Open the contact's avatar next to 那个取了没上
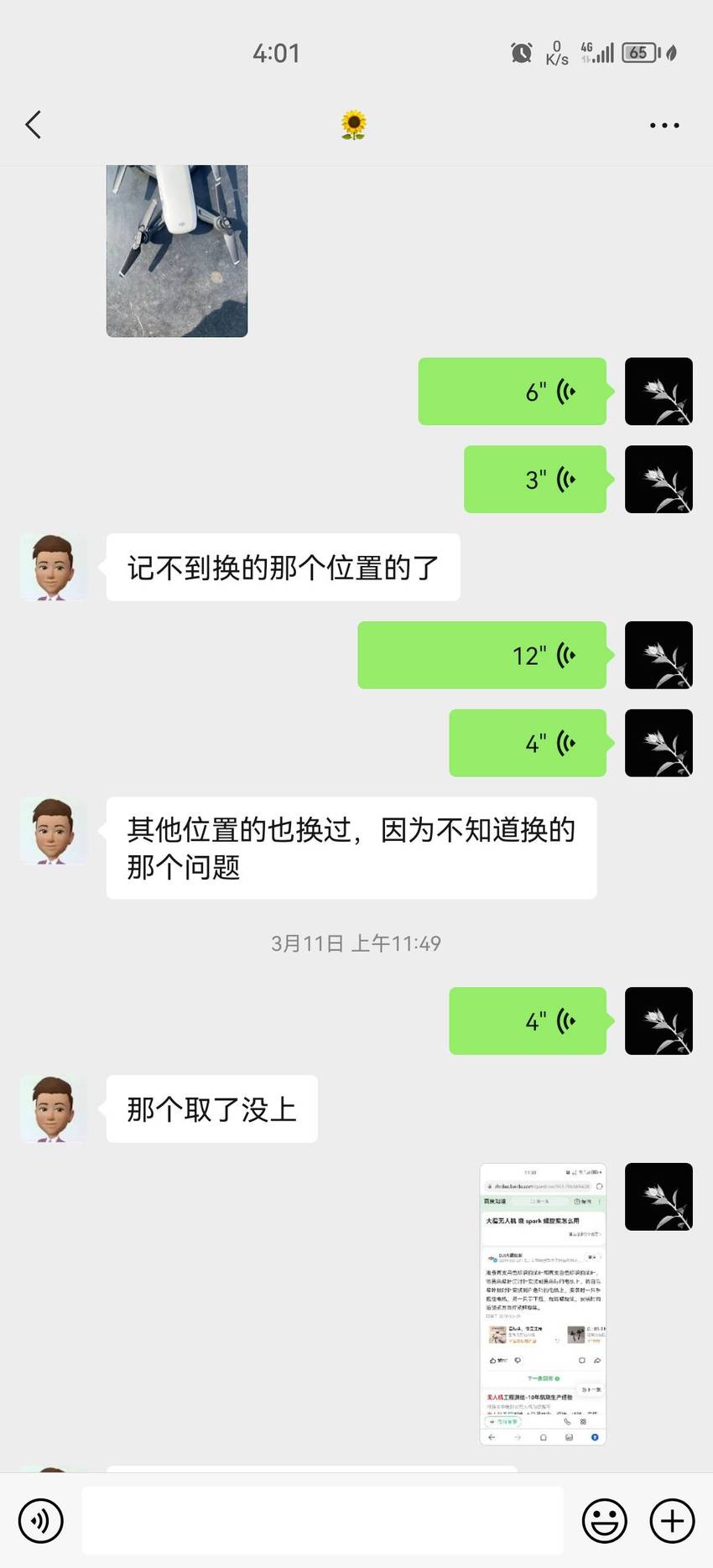This screenshot has width=713, height=1568. [54, 1109]
